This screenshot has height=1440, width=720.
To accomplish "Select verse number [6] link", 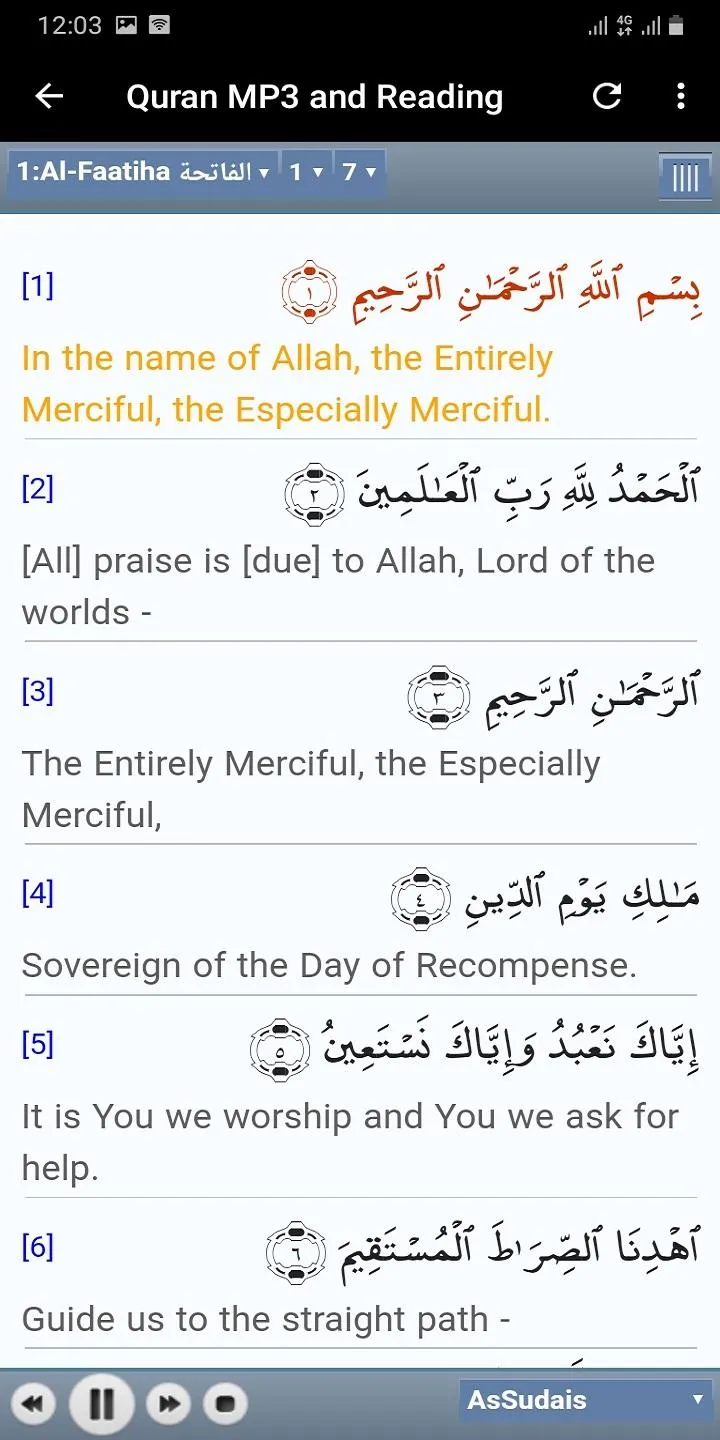I will click(38, 1247).
